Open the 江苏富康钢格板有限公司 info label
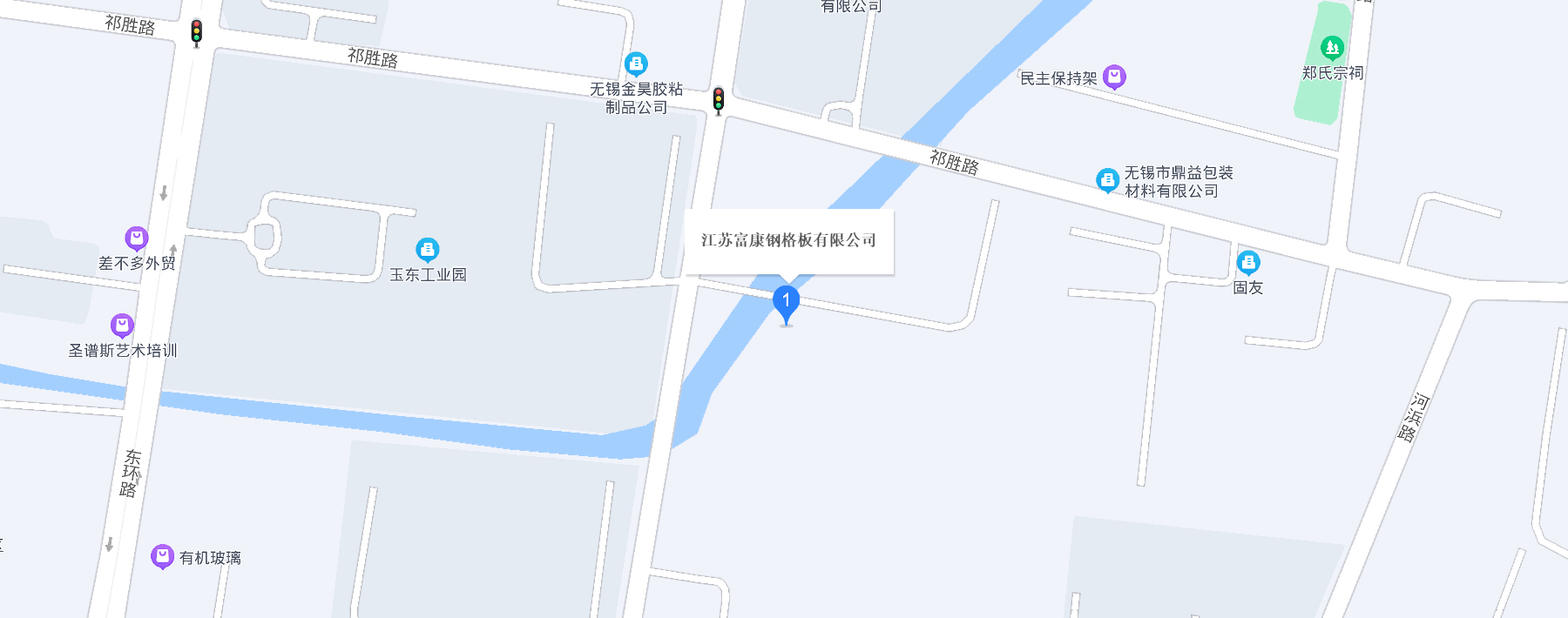This screenshot has width=1568, height=618. [788, 240]
